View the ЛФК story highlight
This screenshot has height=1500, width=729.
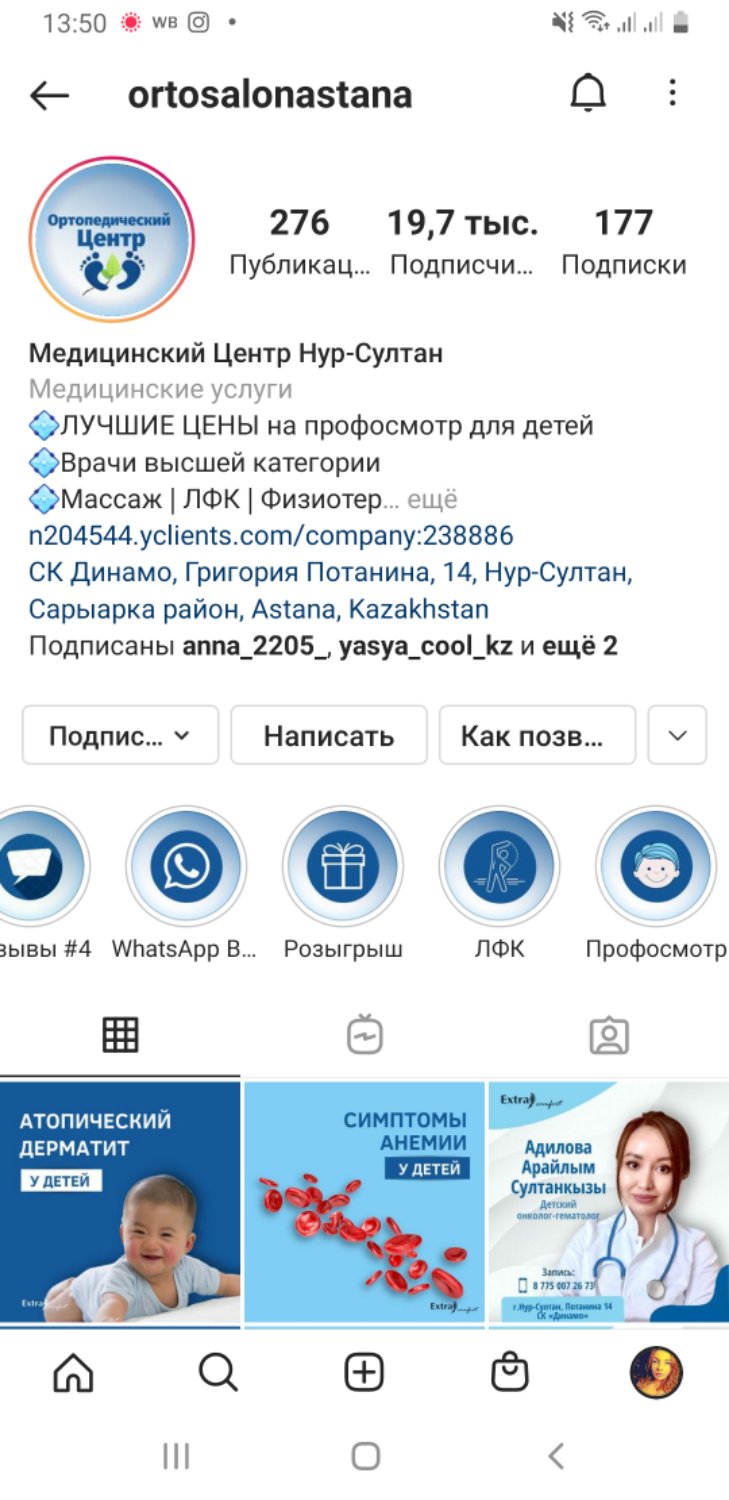(x=499, y=866)
